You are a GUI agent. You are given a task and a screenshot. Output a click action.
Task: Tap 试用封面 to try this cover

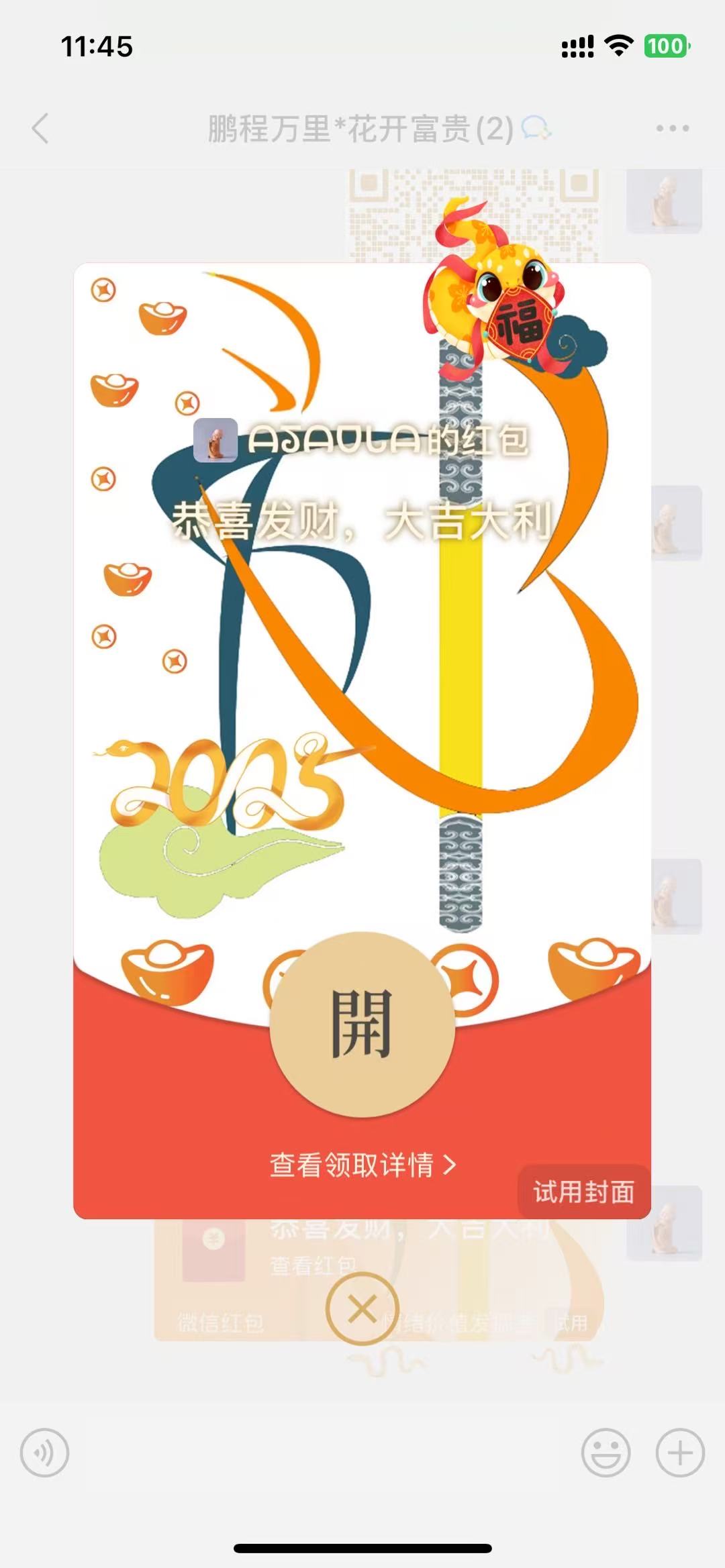[584, 1192]
